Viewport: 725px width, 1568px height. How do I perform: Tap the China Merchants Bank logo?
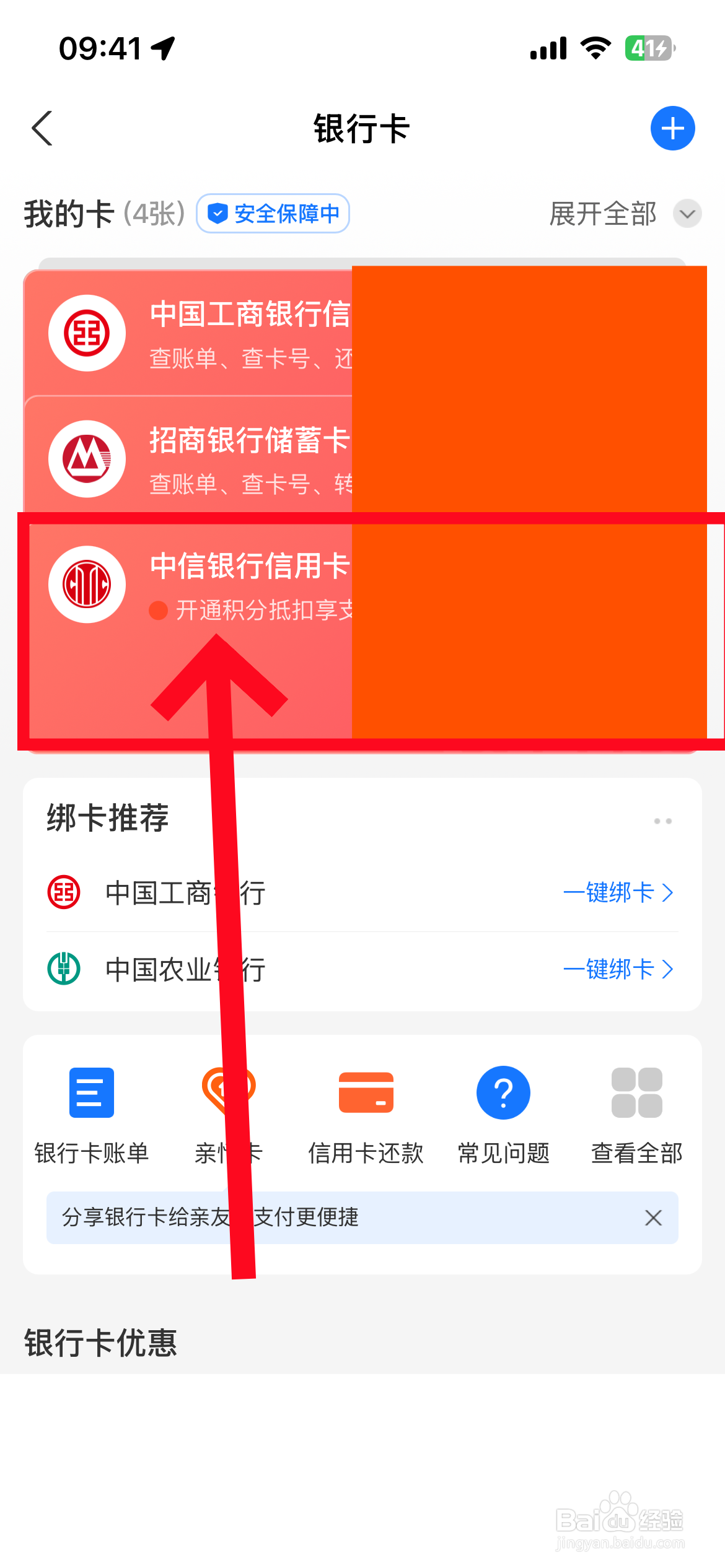coord(87,458)
